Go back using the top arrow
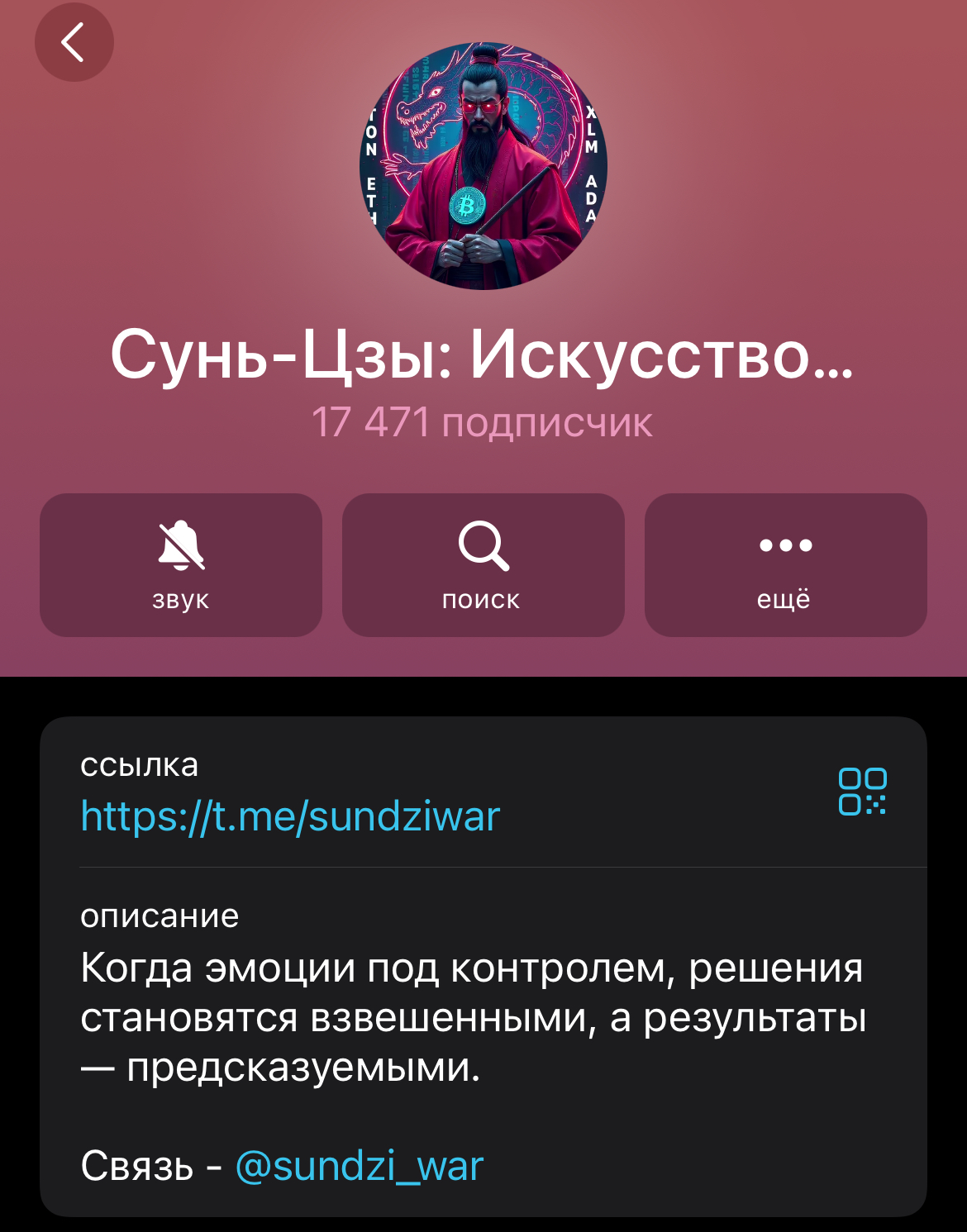 [74, 43]
